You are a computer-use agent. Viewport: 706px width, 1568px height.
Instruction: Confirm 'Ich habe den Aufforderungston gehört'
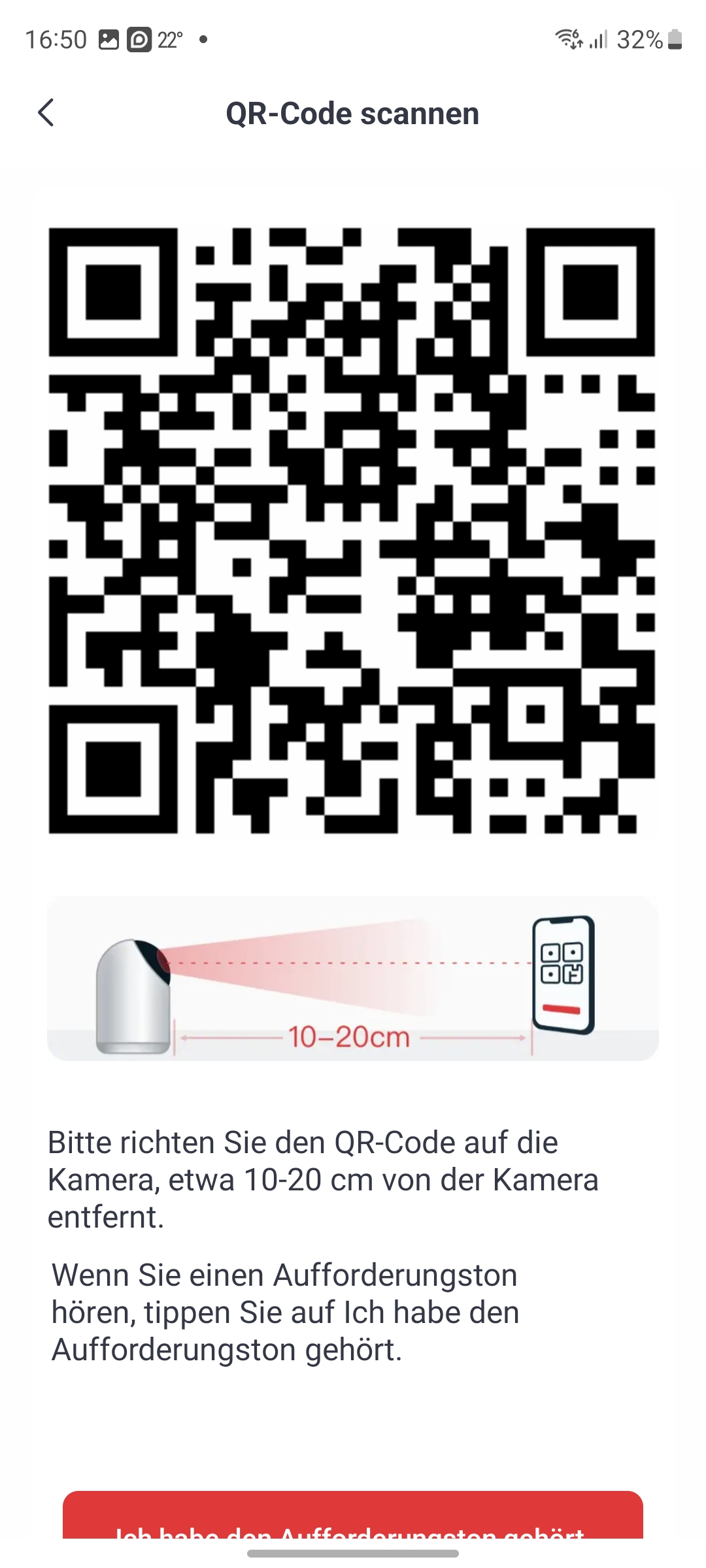[352, 1517]
